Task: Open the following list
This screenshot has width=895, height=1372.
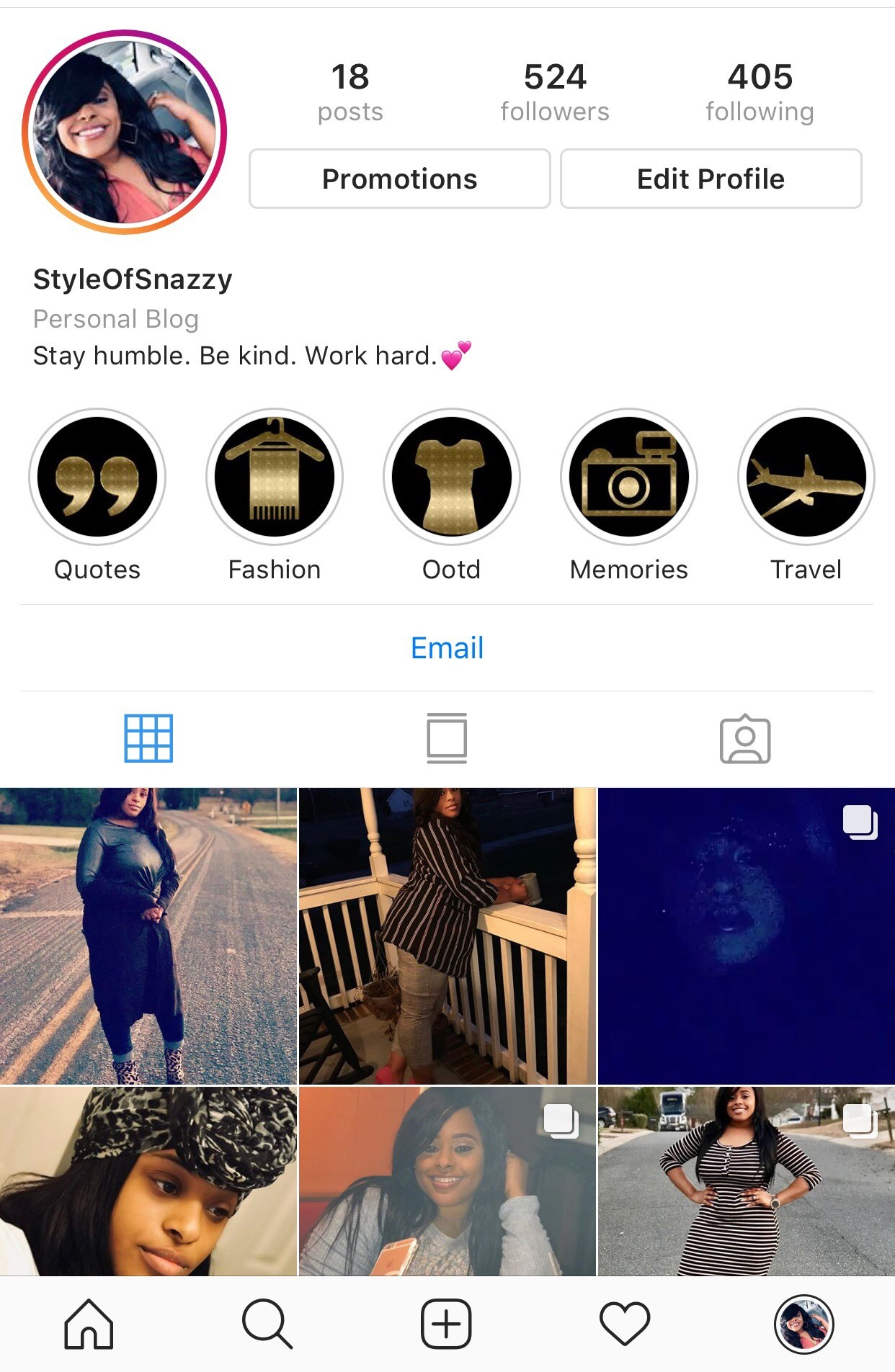Action: tap(760, 92)
